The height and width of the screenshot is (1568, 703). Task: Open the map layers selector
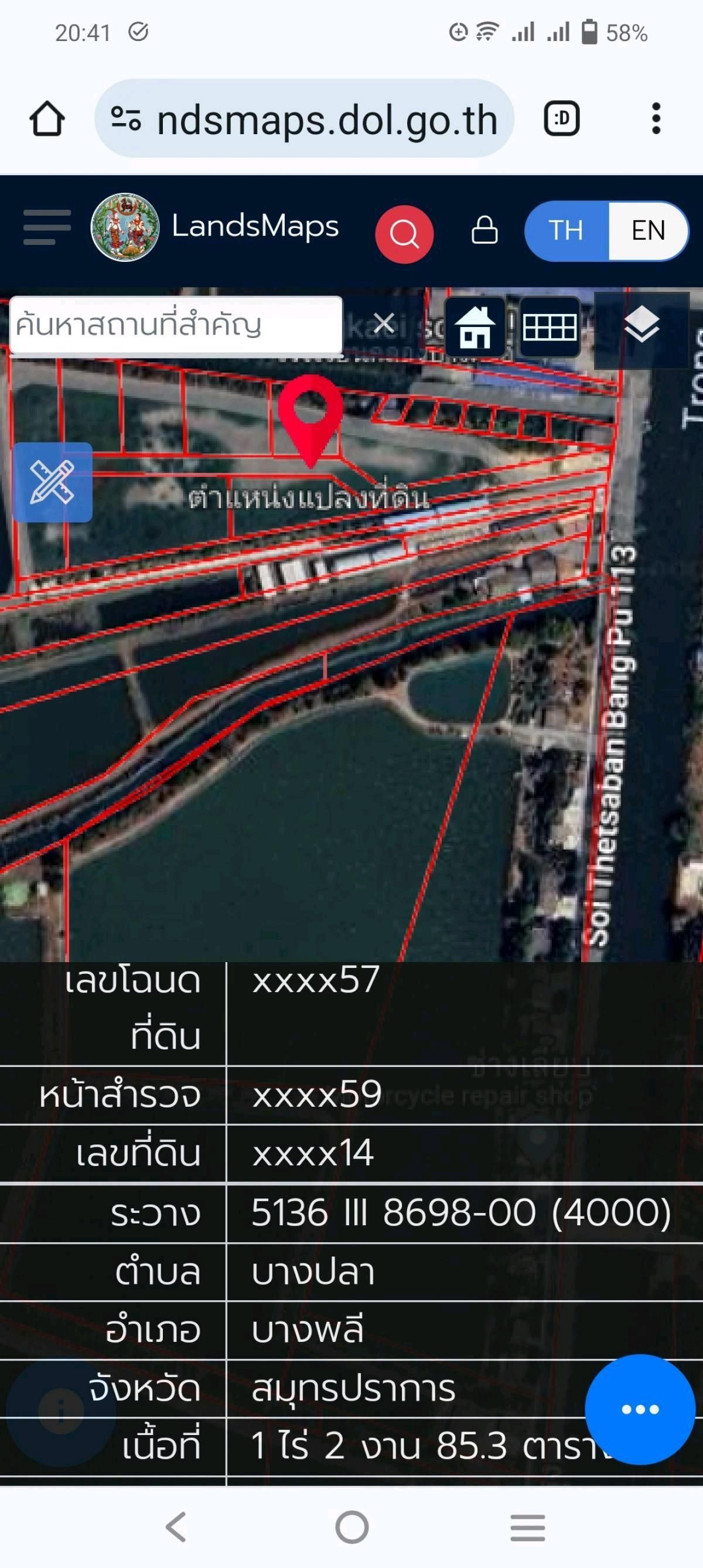click(641, 327)
